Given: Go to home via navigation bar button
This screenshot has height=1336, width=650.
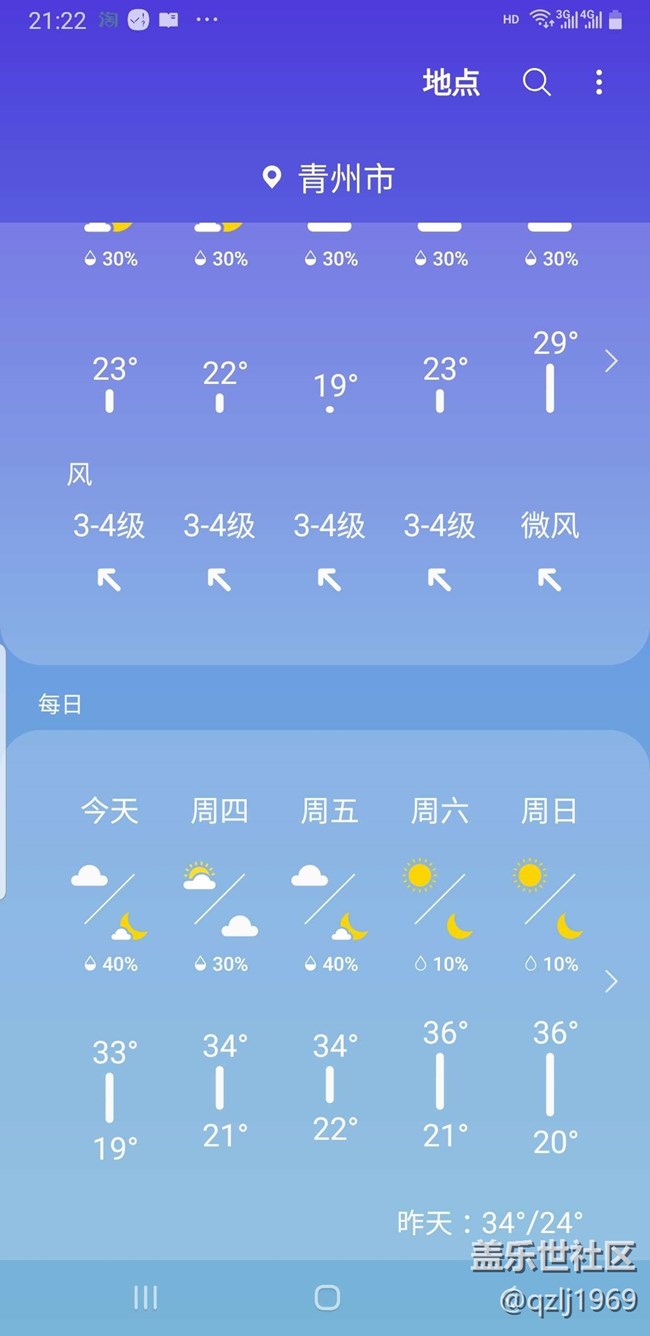Looking at the screenshot, I should point(327,1297).
